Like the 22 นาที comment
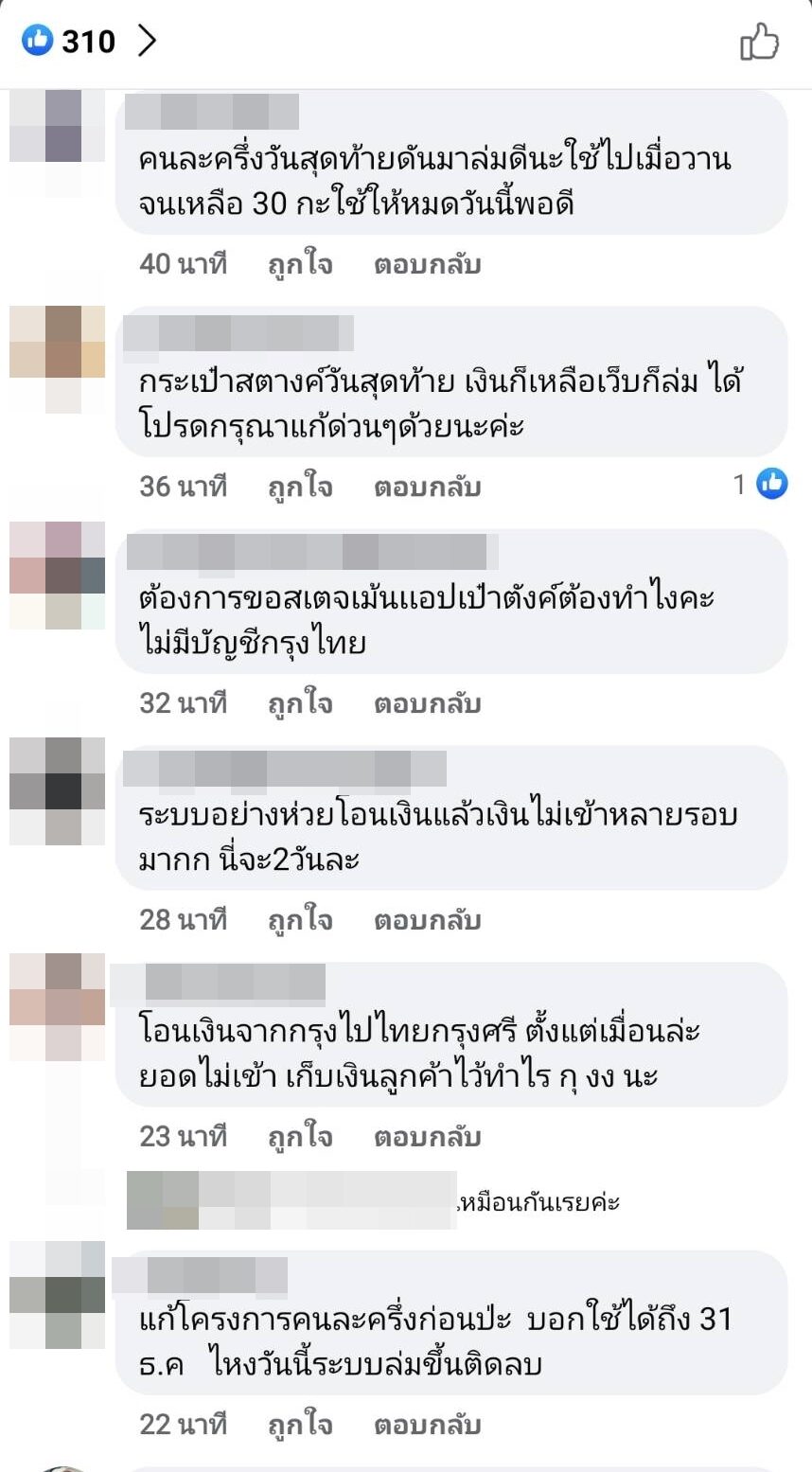This screenshot has width=812, height=1472. tap(299, 1424)
